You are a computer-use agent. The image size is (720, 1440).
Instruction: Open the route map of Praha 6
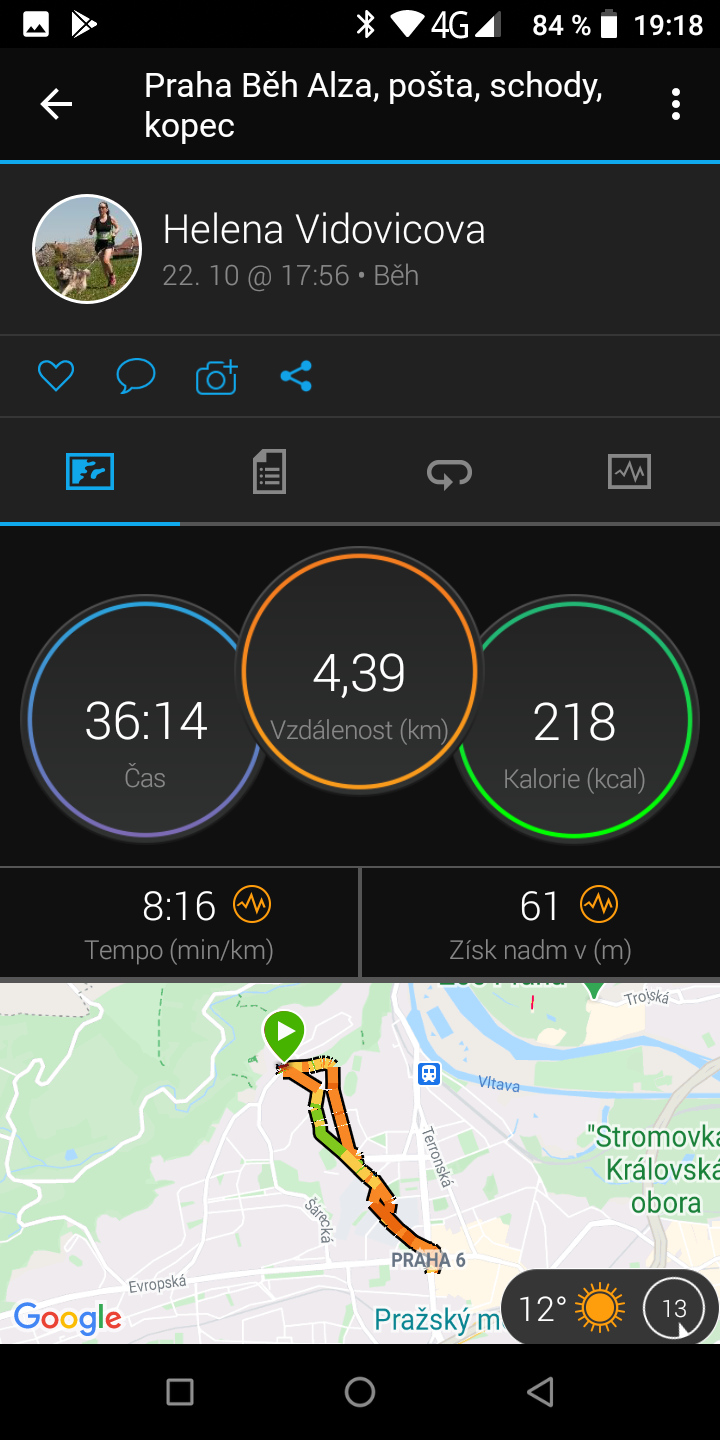pyautogui.click(x=360, y=1162)
